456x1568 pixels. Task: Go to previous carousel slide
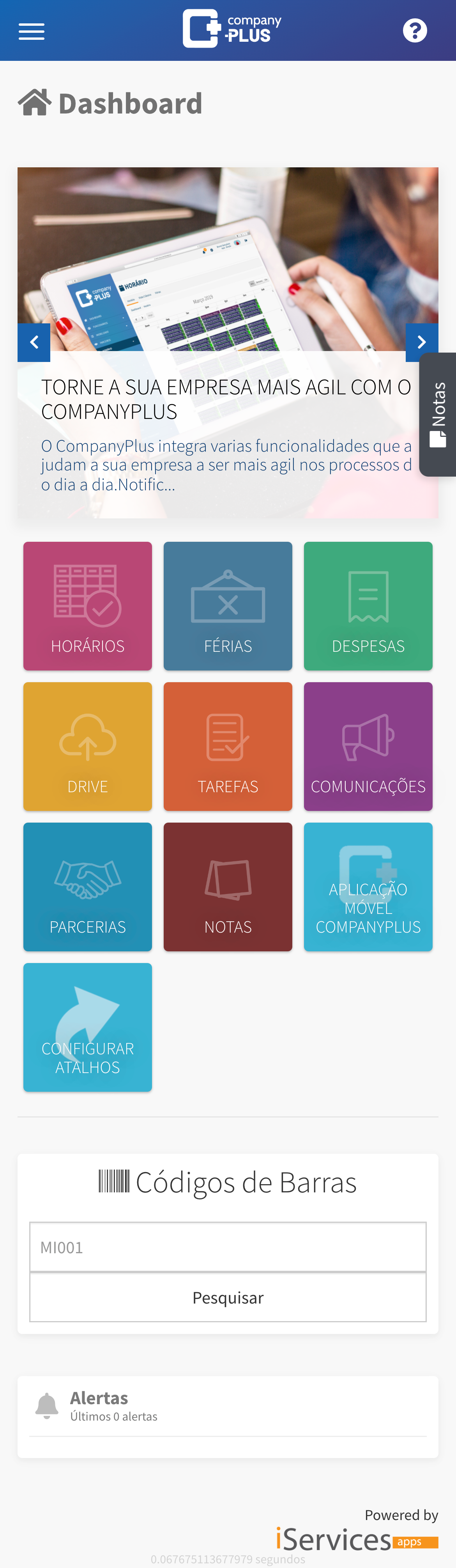(x=34, y=343)
